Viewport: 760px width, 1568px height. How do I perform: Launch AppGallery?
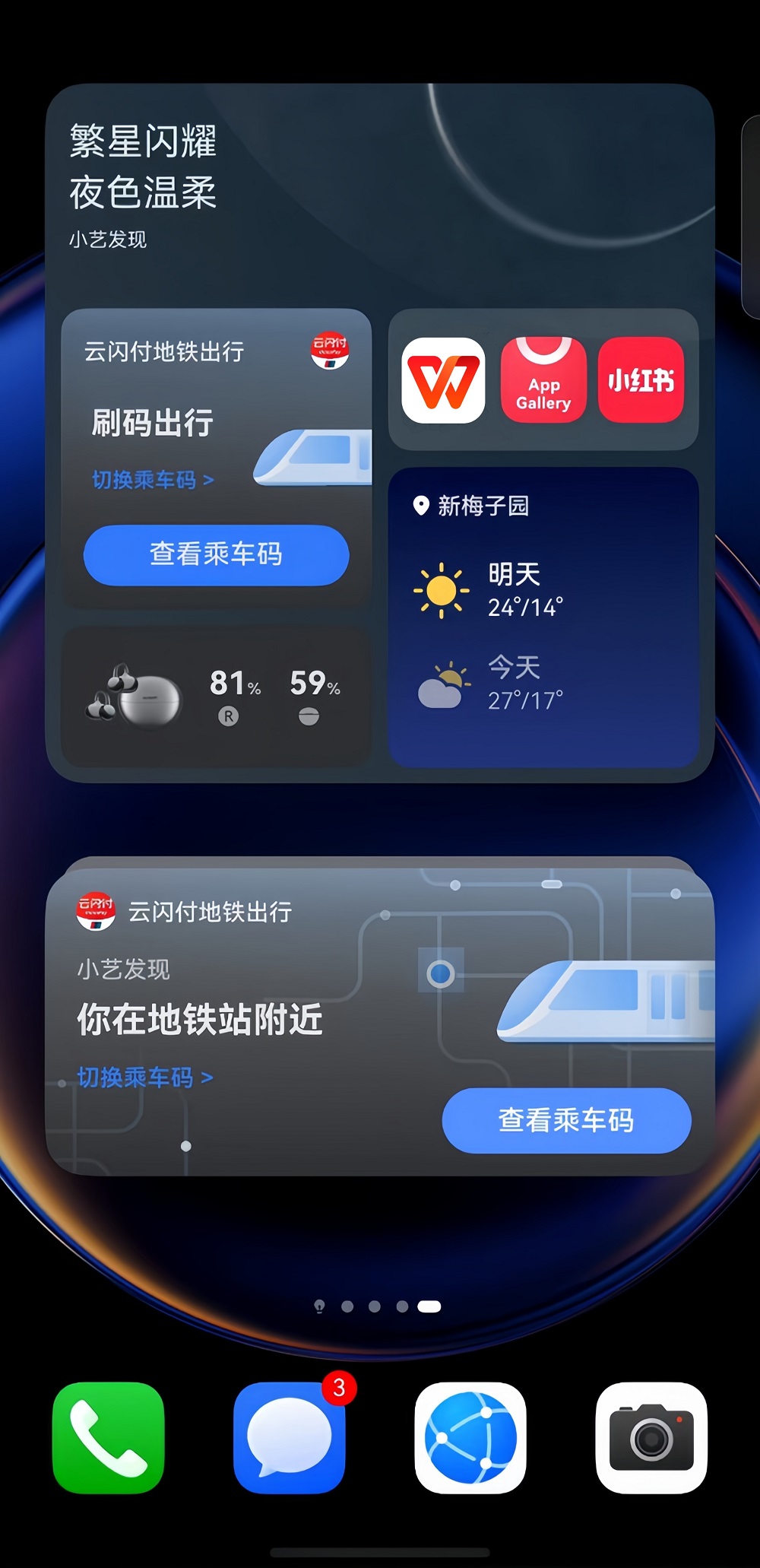[x=543, y=380]
